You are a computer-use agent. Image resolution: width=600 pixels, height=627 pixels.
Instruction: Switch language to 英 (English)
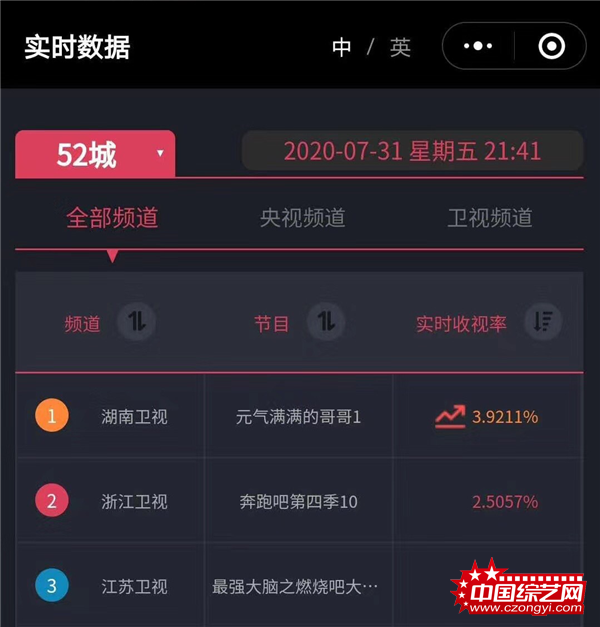pyautogui.click(x=401, y=47)
